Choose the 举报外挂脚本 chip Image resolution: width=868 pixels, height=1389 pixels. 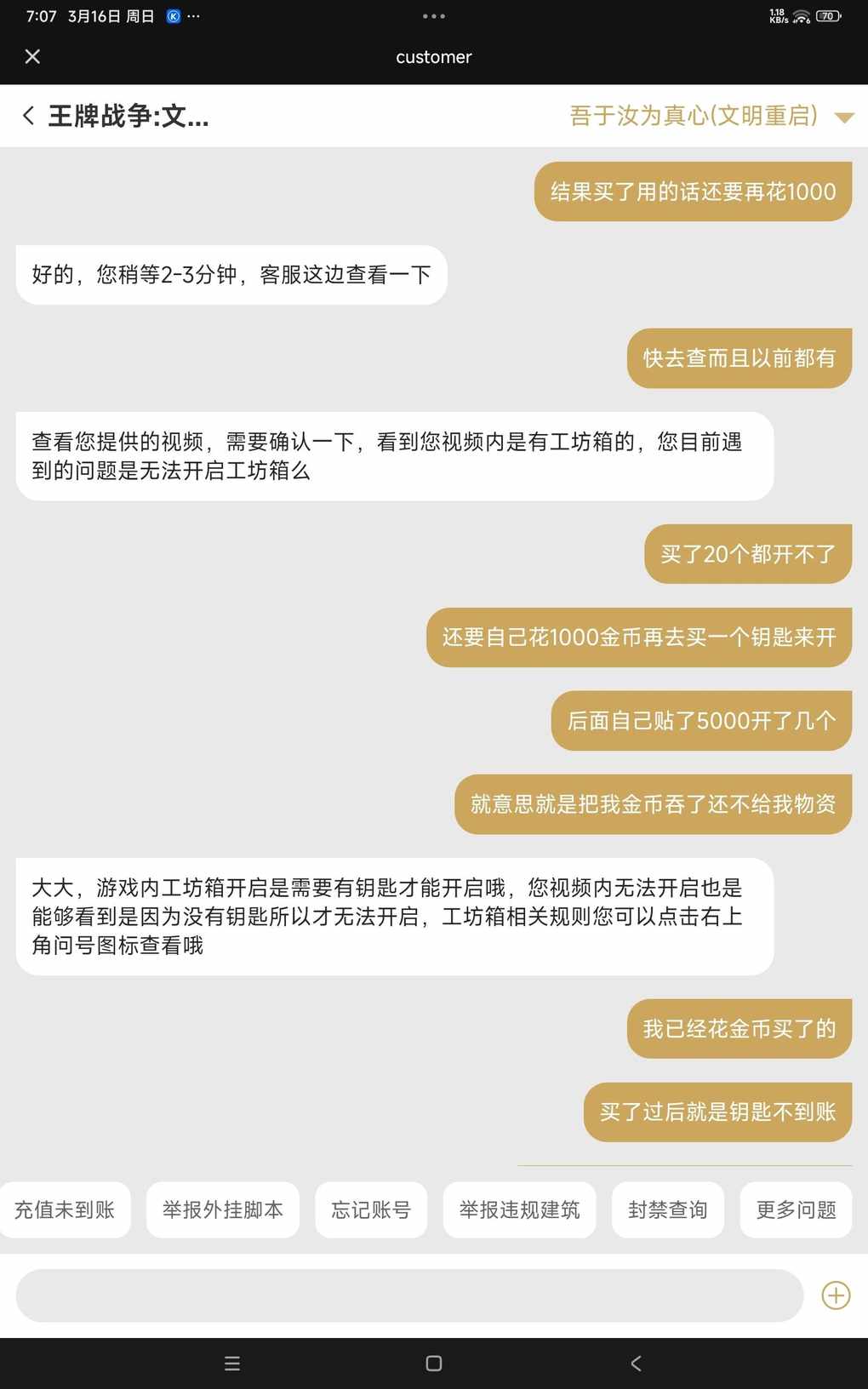[223, 1209]
